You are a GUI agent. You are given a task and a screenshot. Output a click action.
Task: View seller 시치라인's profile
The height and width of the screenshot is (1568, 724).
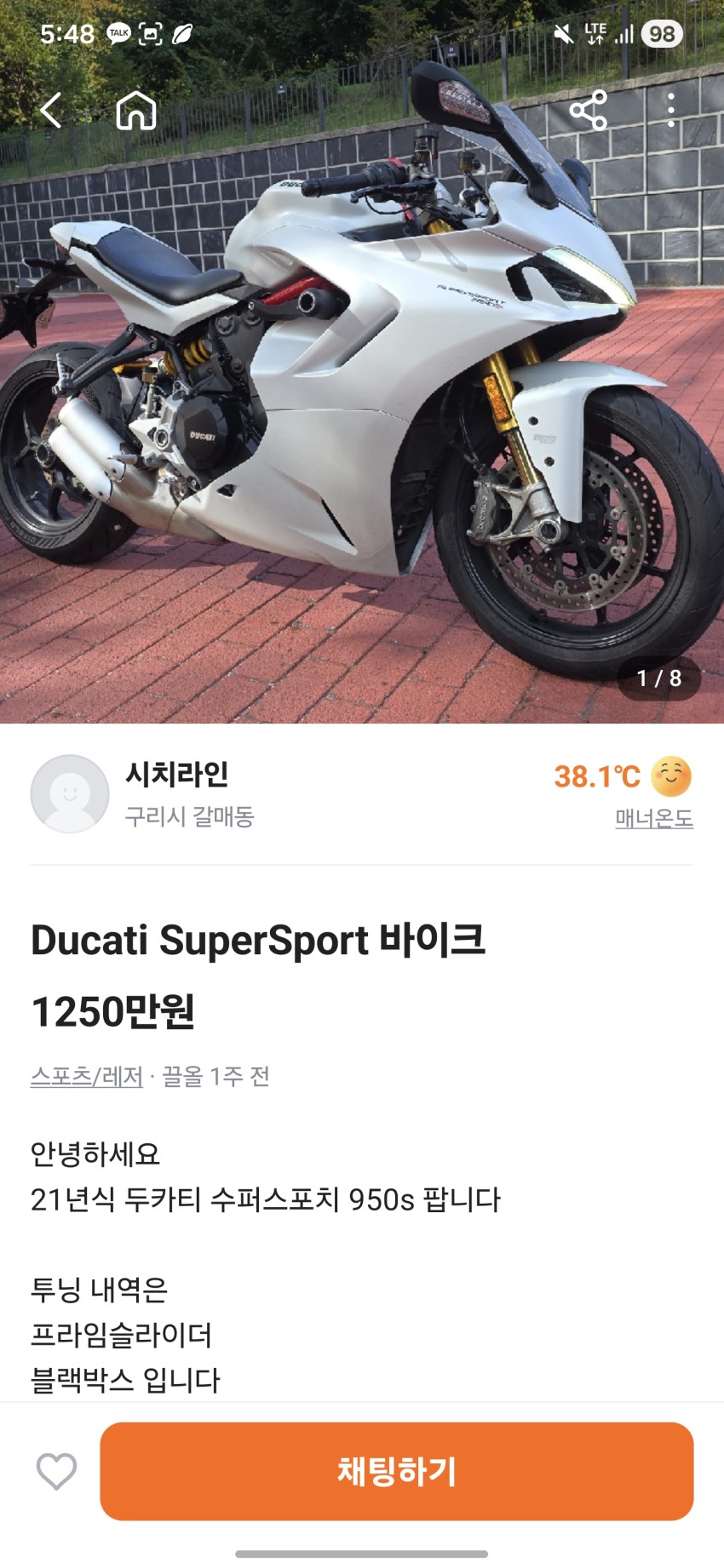tap(177, 775)
